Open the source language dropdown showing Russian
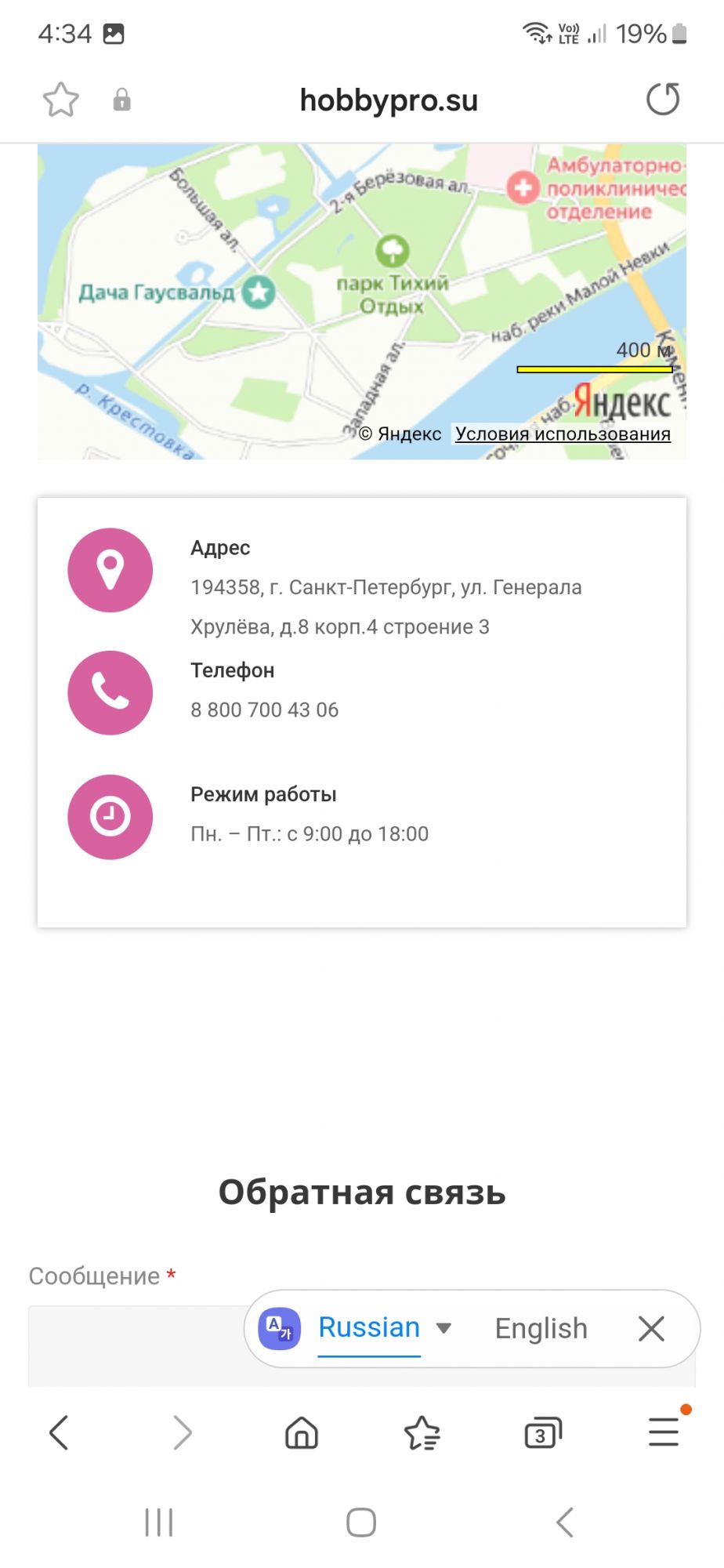Viewport: 724px width, 1568px height. [385, 1328]
